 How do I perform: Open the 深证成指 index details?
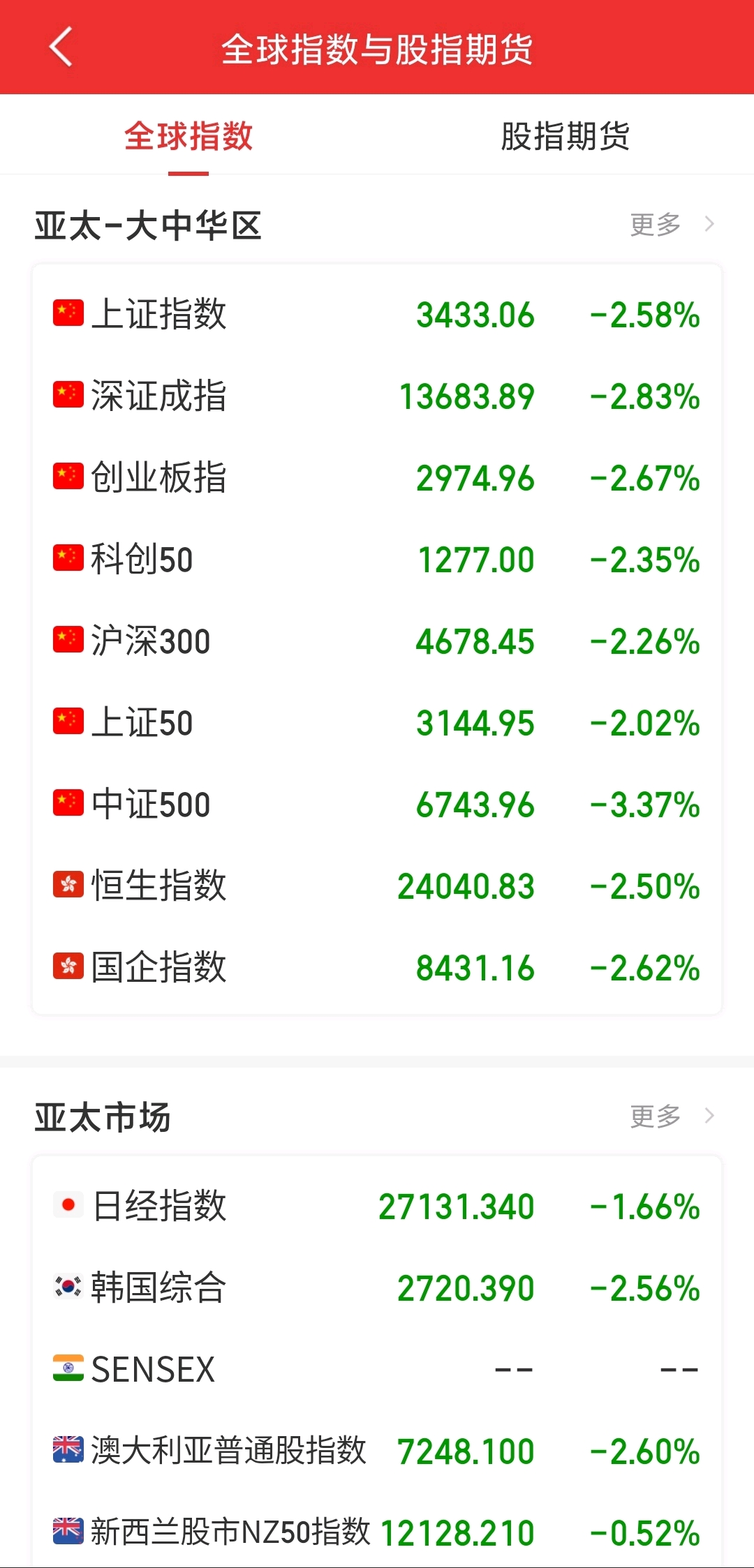(x=377, y=396)
